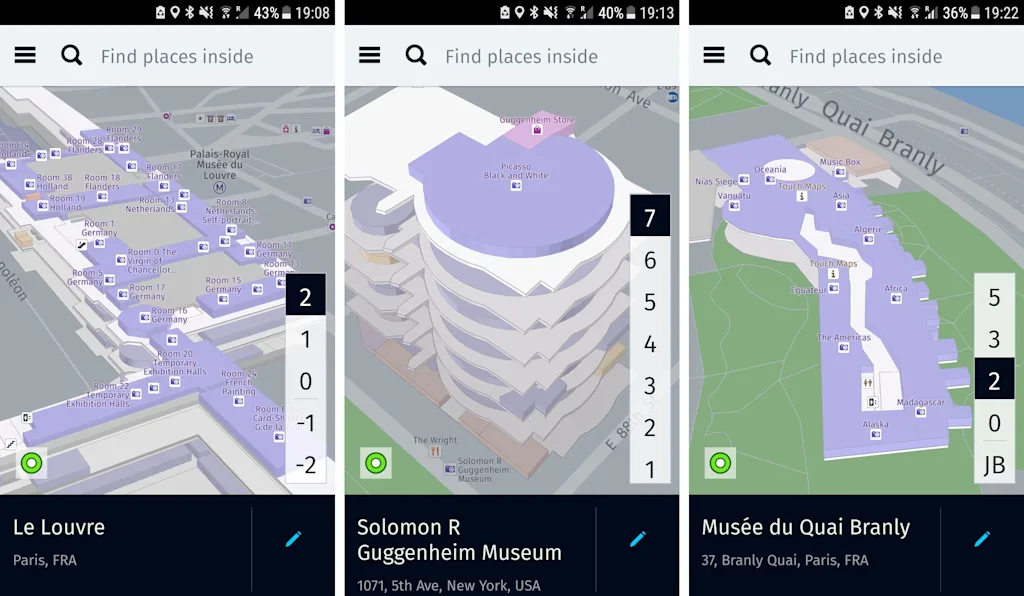Open the menu on the Quai Branly screen
Image resolution: width=1024 pixels, height=596 pixels.
click(714, 56)
